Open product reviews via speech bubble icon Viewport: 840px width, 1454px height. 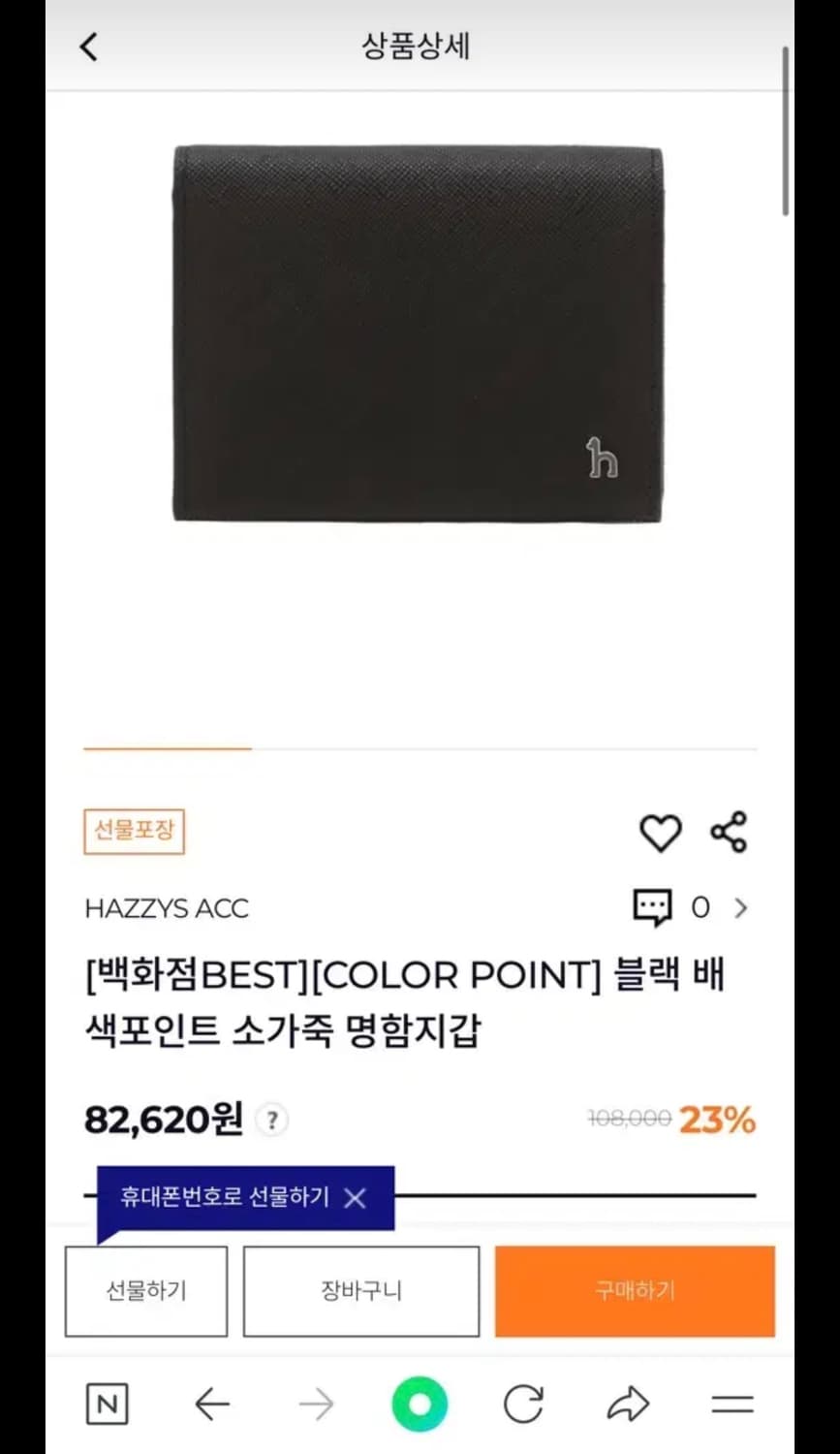pyautogui.click(x=654, y=907)
